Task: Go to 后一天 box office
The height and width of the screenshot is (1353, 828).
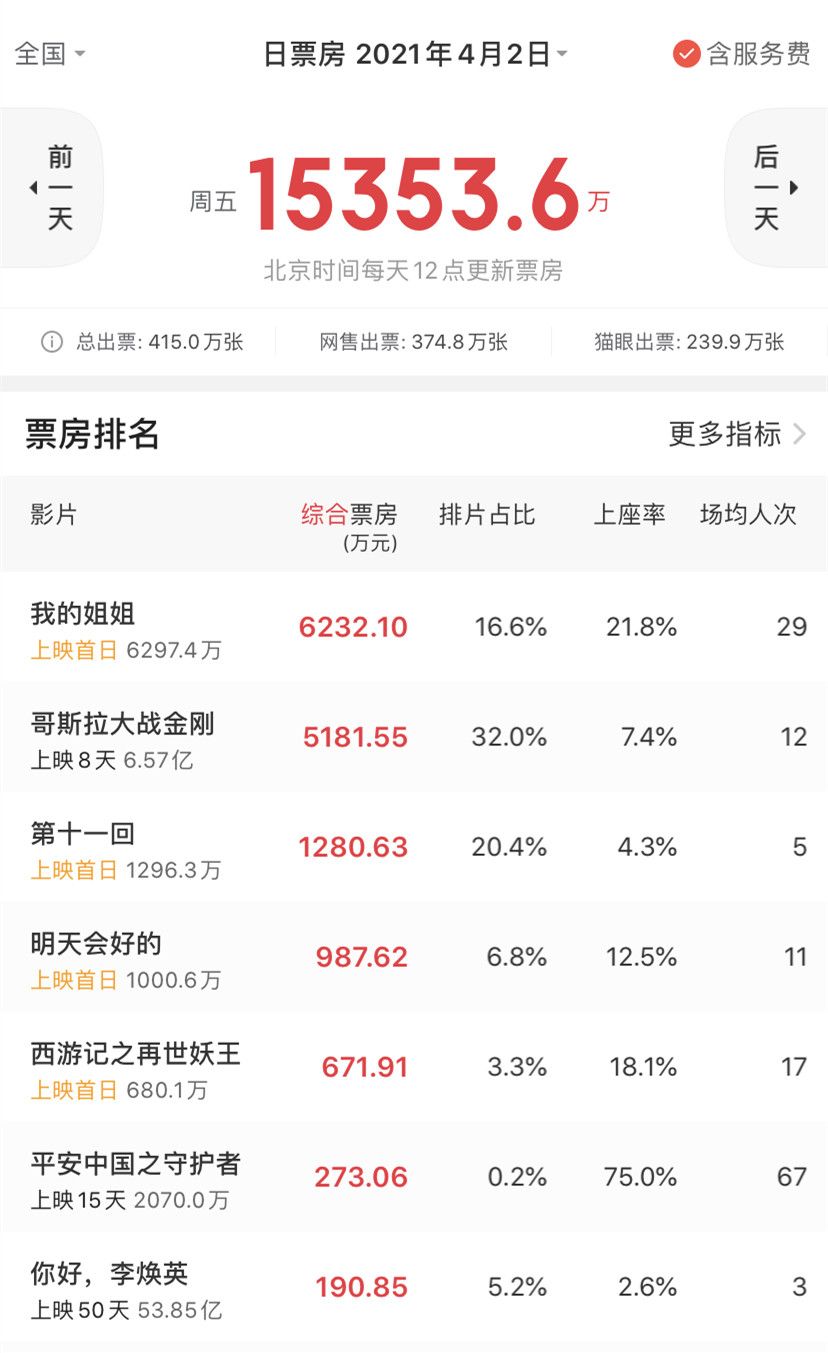Action: click(x=771, y=188)
